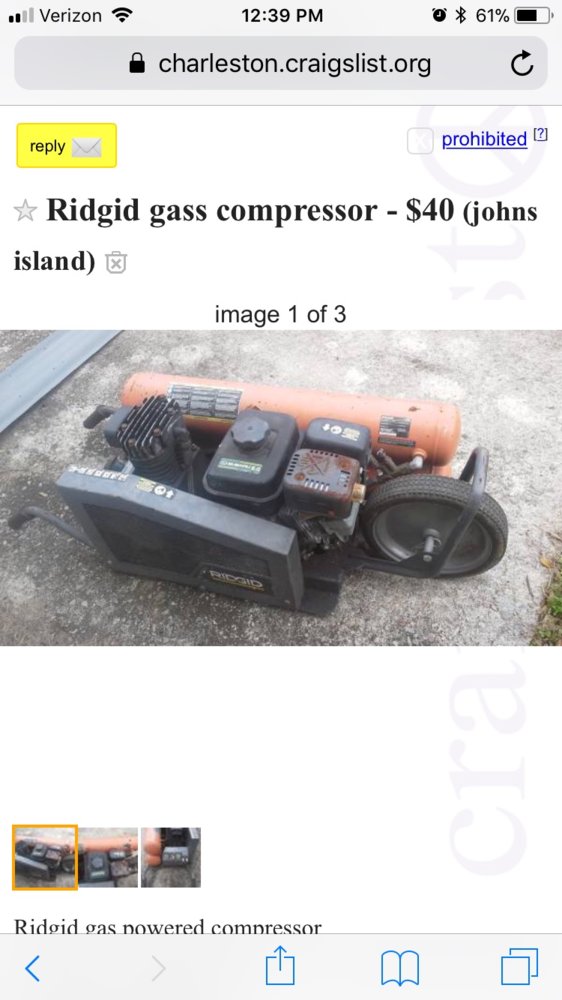The width and height of the screenshot is (562, 1000).
Task: Open the share sheet
Action: [x=280, y=966]
